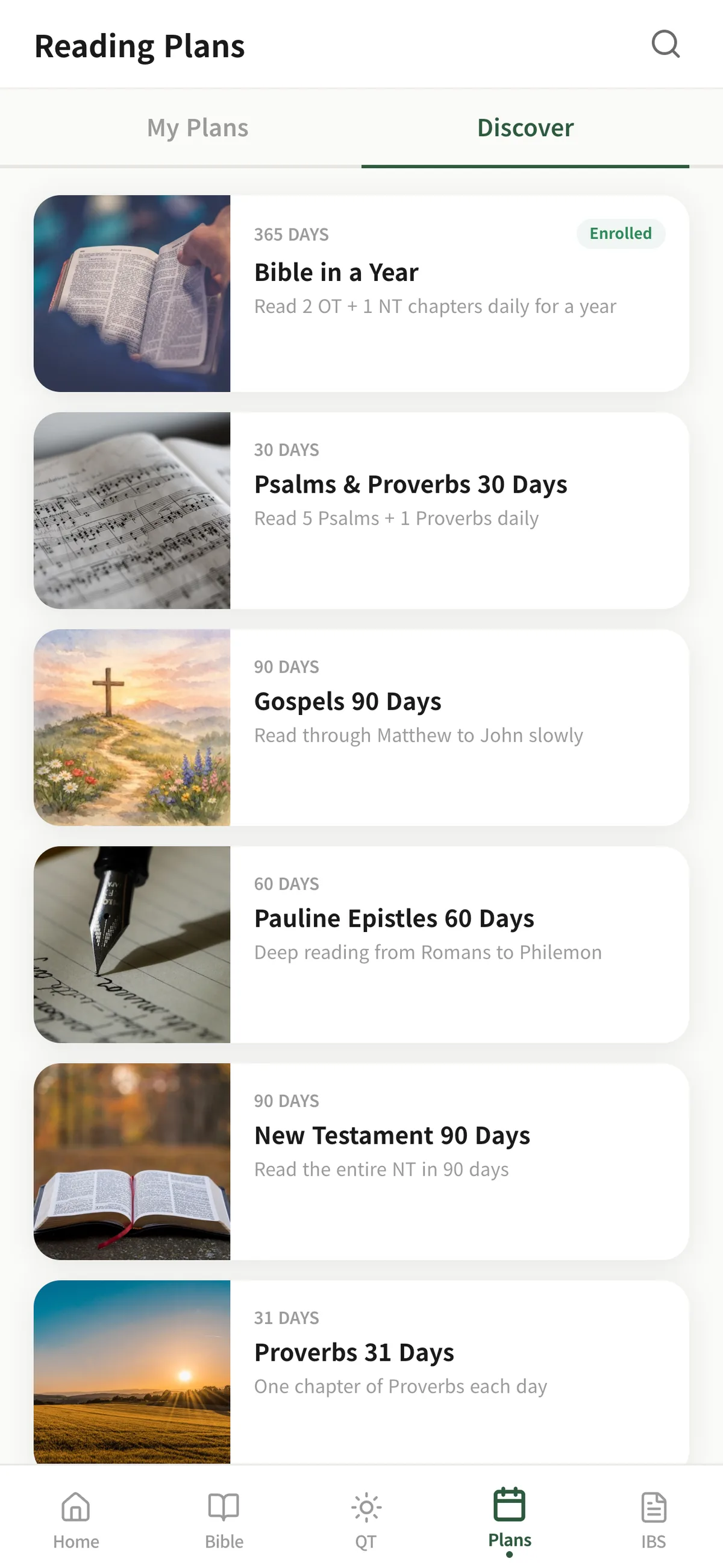Switch to the My Plans tab
The image size is (723, 1568).
point(197,128)
